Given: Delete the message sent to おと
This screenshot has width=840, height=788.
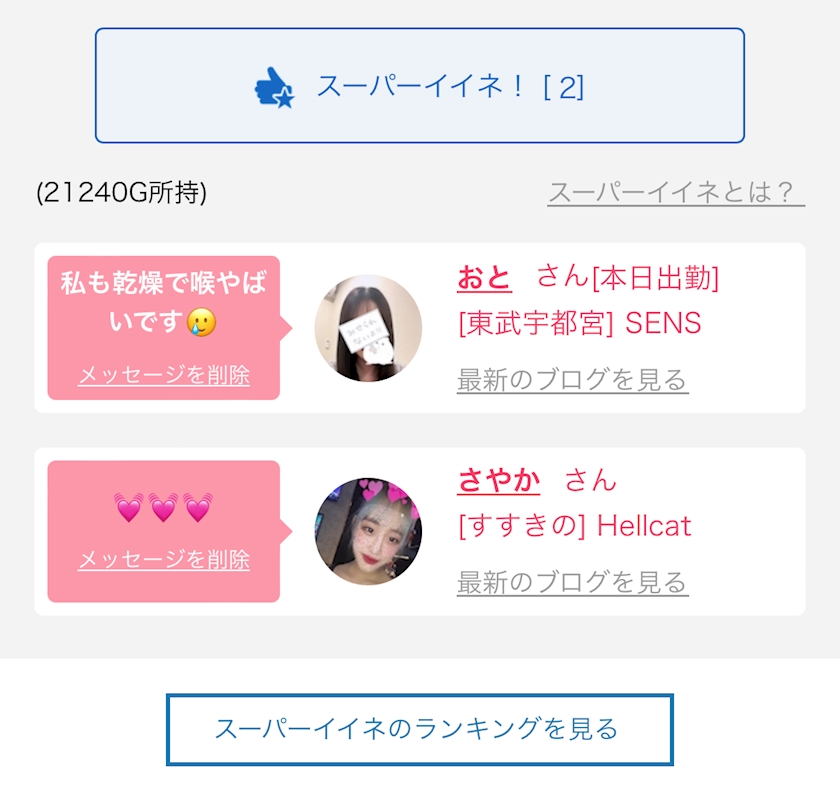Looking at the screenshot, I should click(164, 375).
